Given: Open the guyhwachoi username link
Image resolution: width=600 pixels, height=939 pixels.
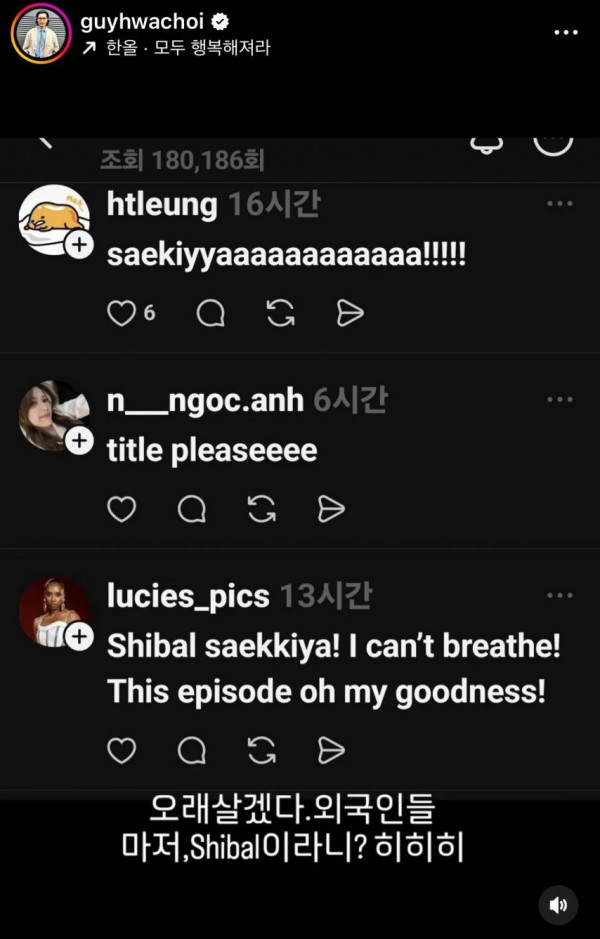Looking at the screenshot, I should pos(140,20).
